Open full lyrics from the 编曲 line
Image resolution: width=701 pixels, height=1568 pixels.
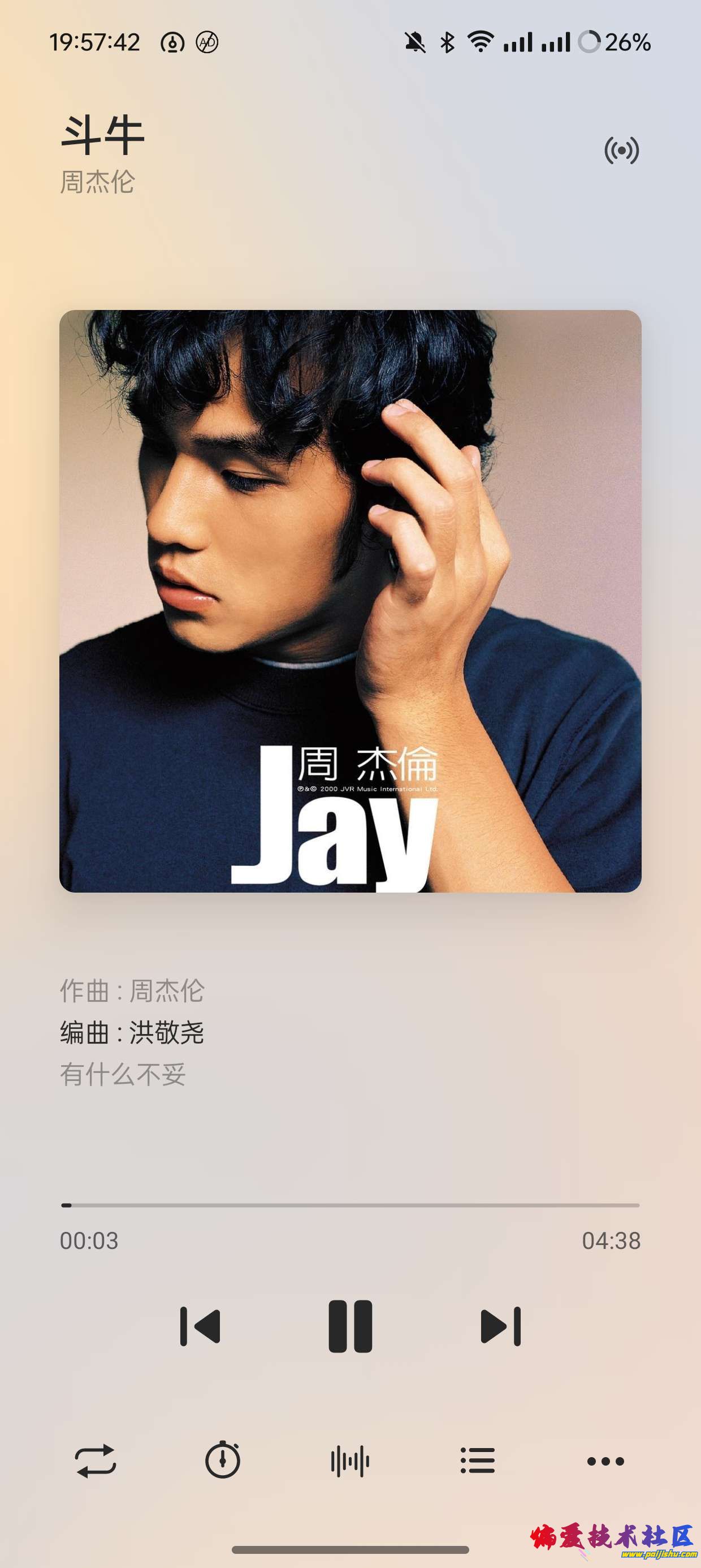132,1032
